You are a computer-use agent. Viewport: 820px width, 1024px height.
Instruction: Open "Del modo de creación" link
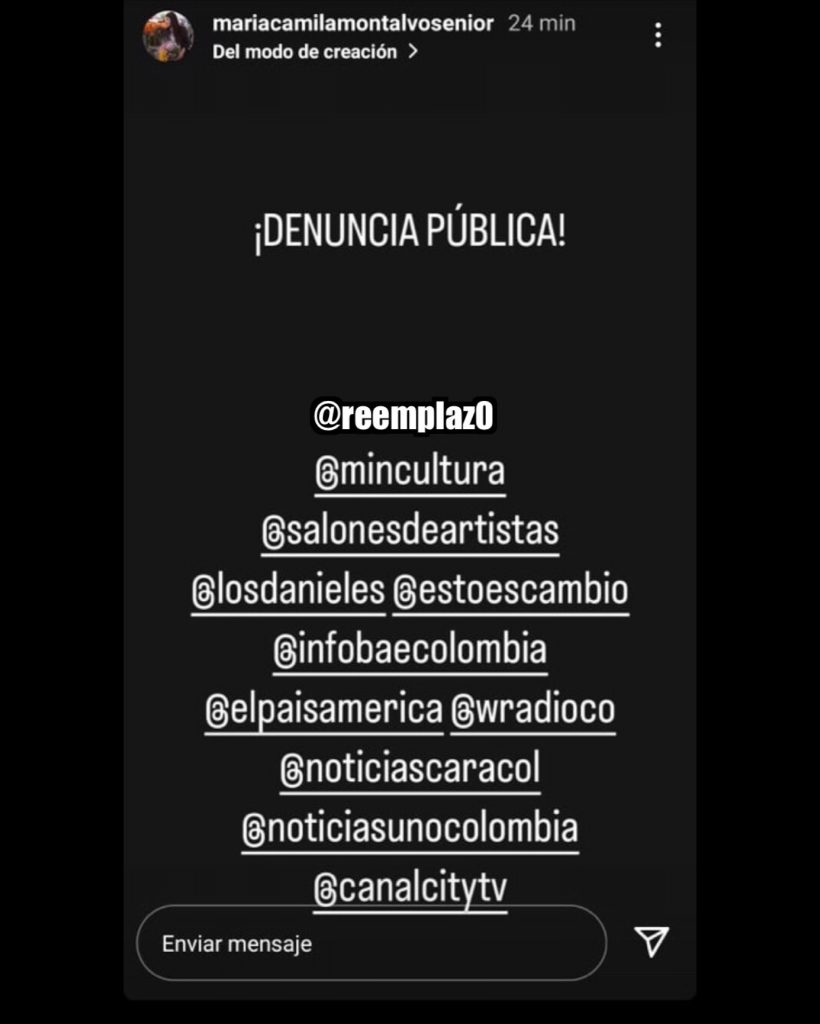click(314, 52)
